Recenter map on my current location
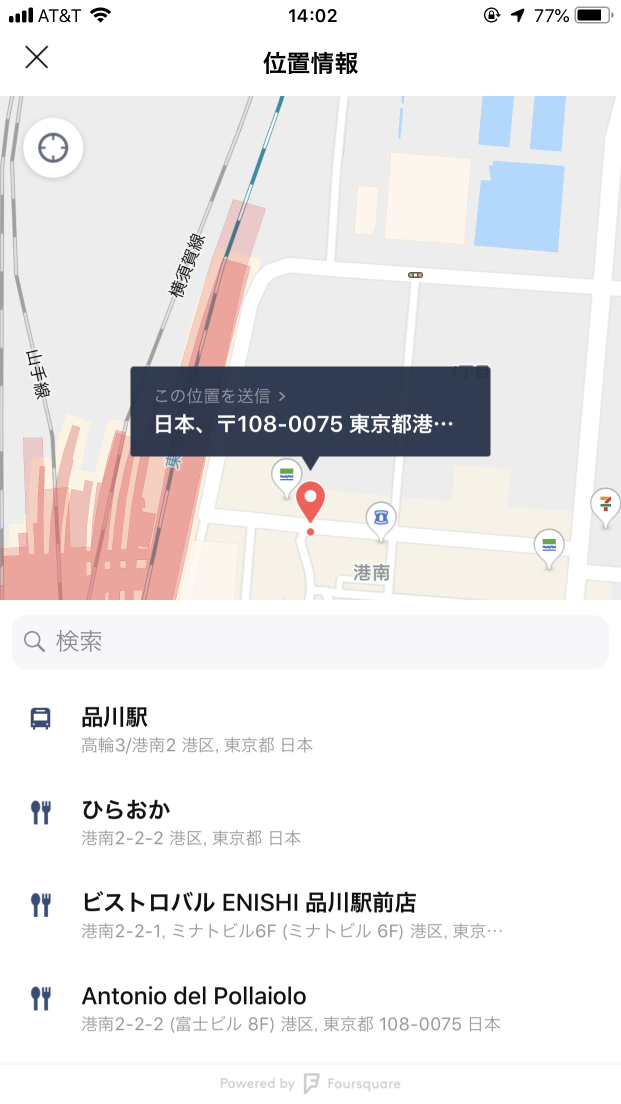The width and height of the screenshot is (621, 1104). point(53,148)
